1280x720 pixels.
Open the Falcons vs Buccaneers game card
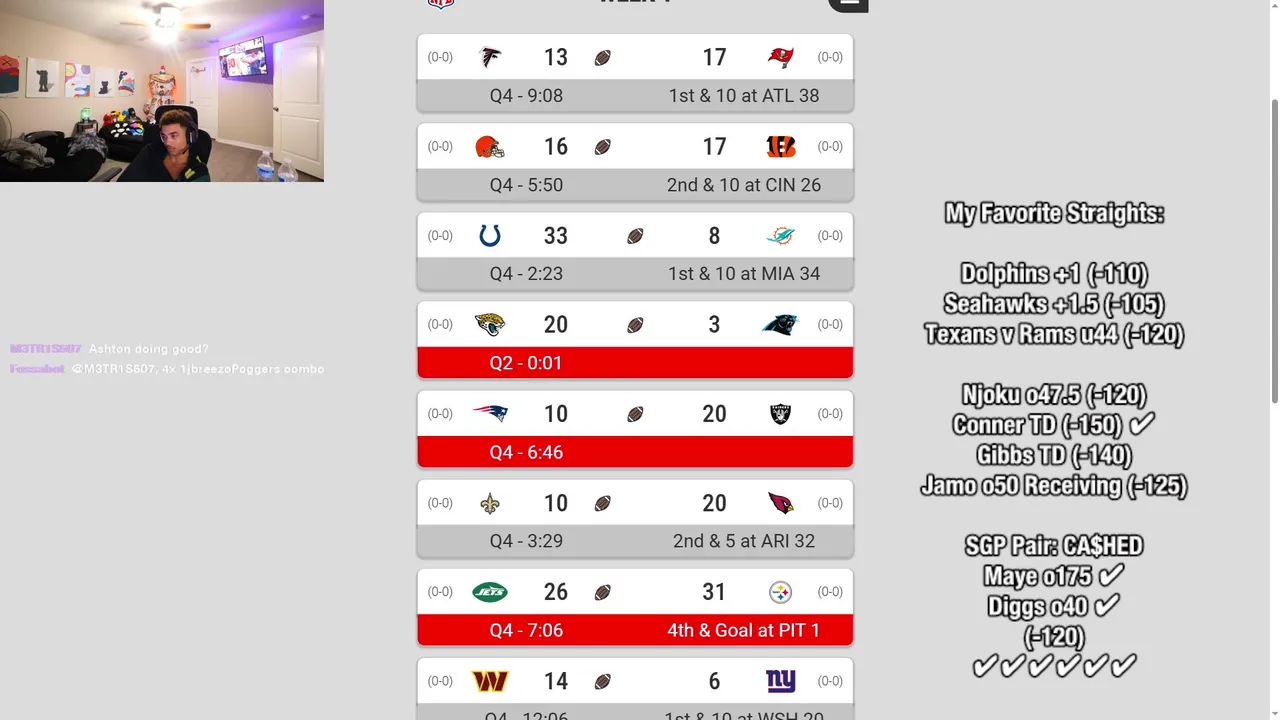[635, 73]
